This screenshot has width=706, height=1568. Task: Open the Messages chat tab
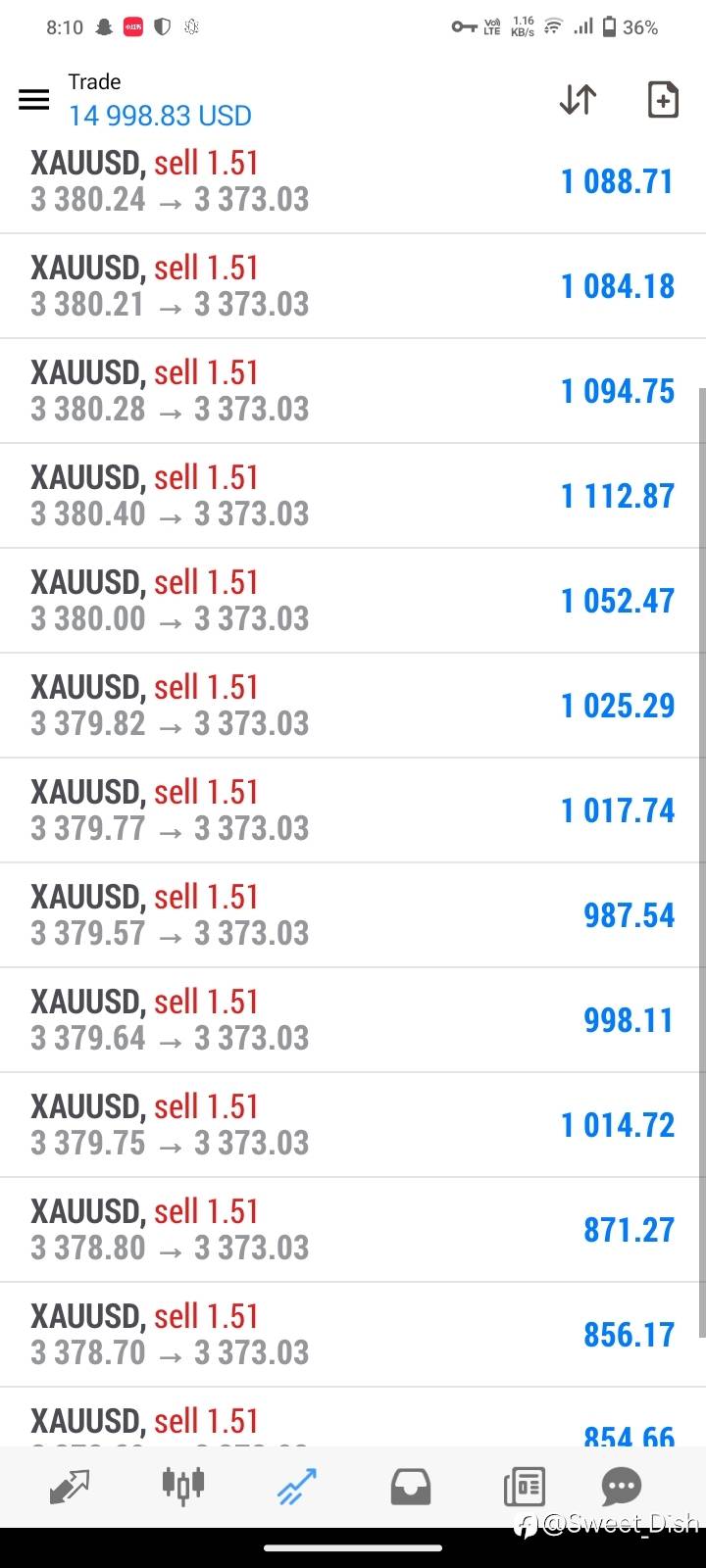coord(621,1487)
